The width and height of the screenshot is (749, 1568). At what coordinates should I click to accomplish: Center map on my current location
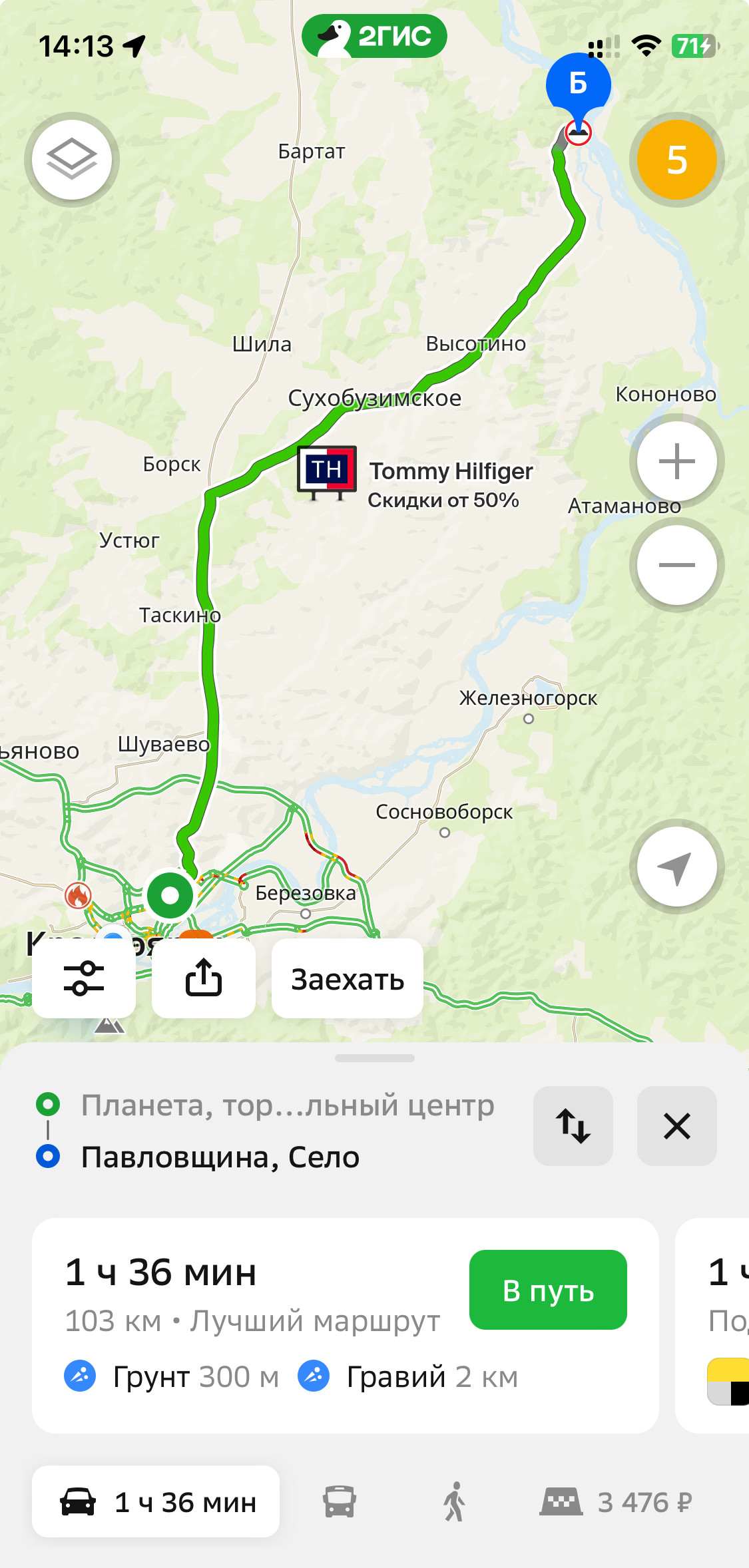(x=676, y=867)
